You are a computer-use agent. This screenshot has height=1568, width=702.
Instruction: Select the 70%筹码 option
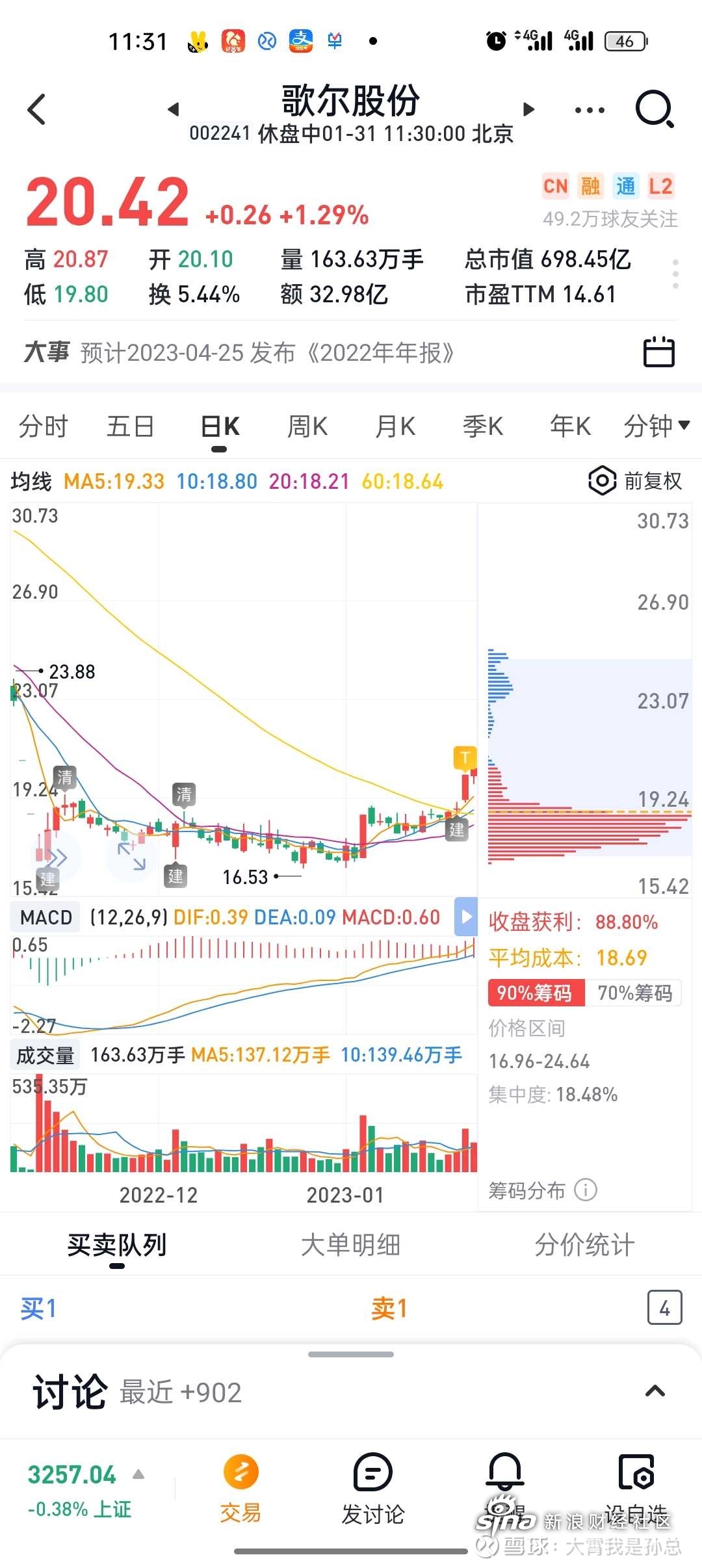pos(634,993)
